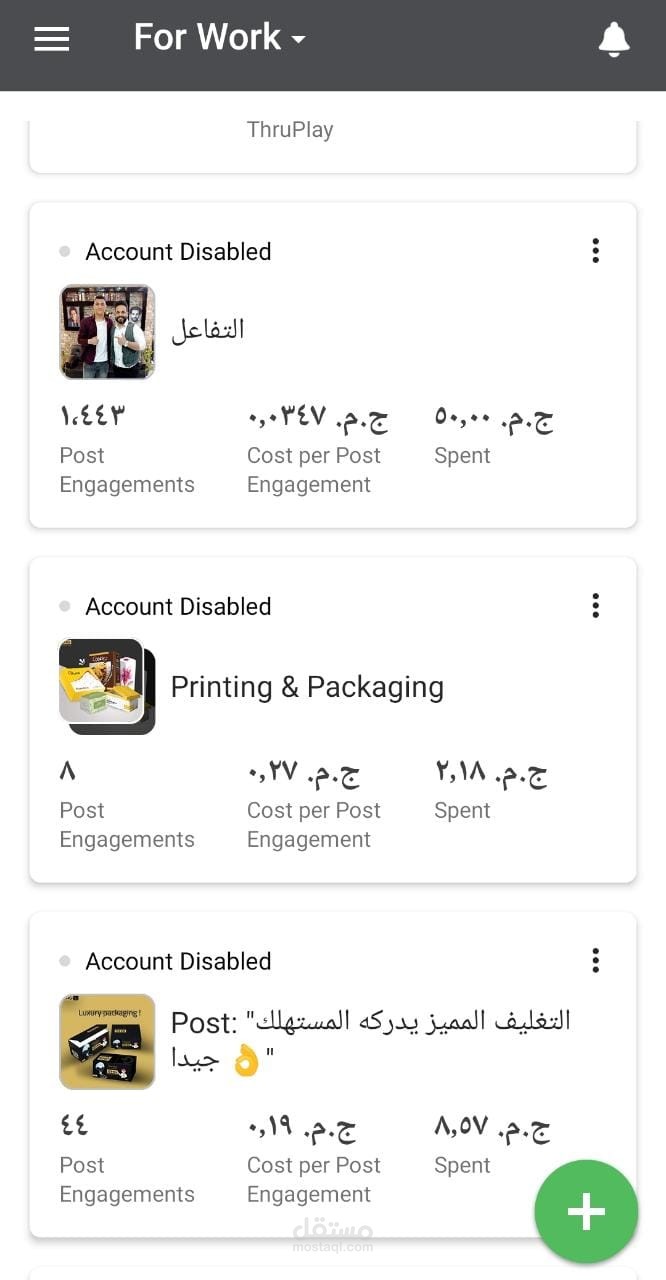Open the notifications bell
Viewport: 666px width, 1280px height.
[x=613, y=39]
